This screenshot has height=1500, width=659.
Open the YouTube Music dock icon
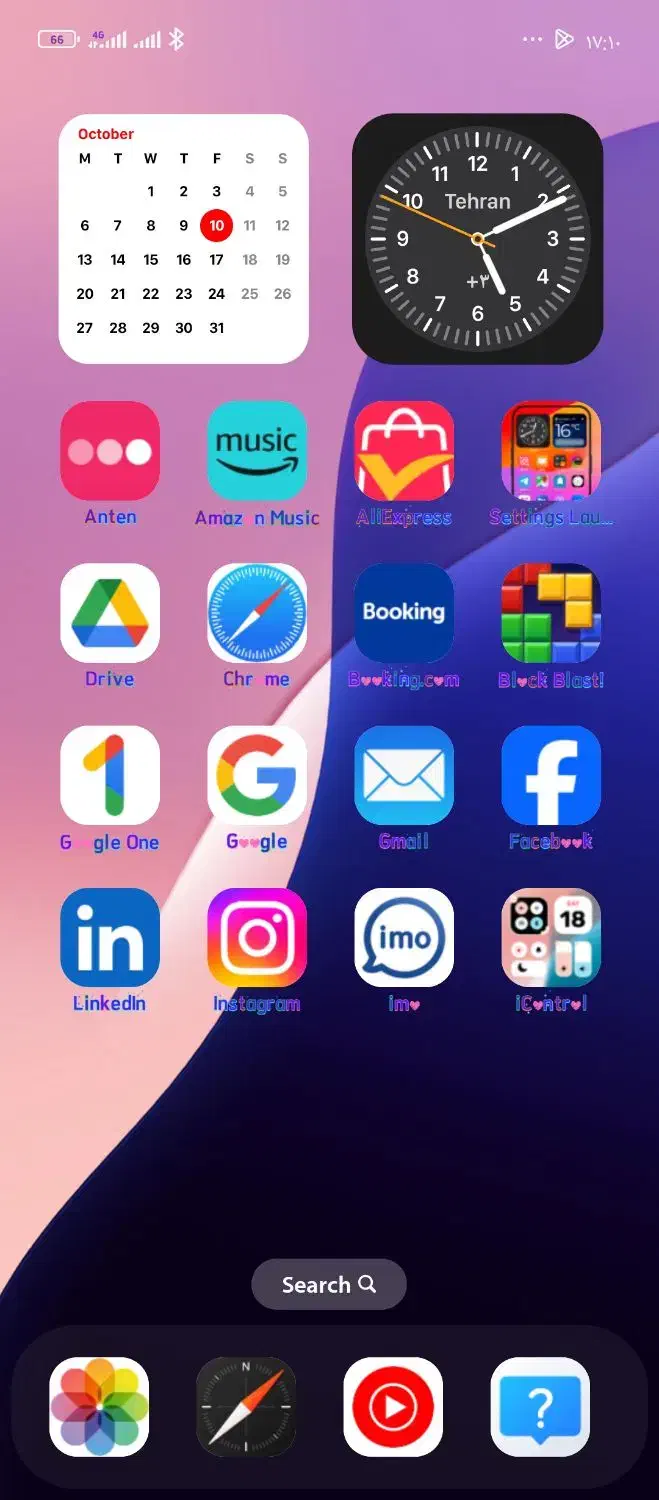(393, 1407)
